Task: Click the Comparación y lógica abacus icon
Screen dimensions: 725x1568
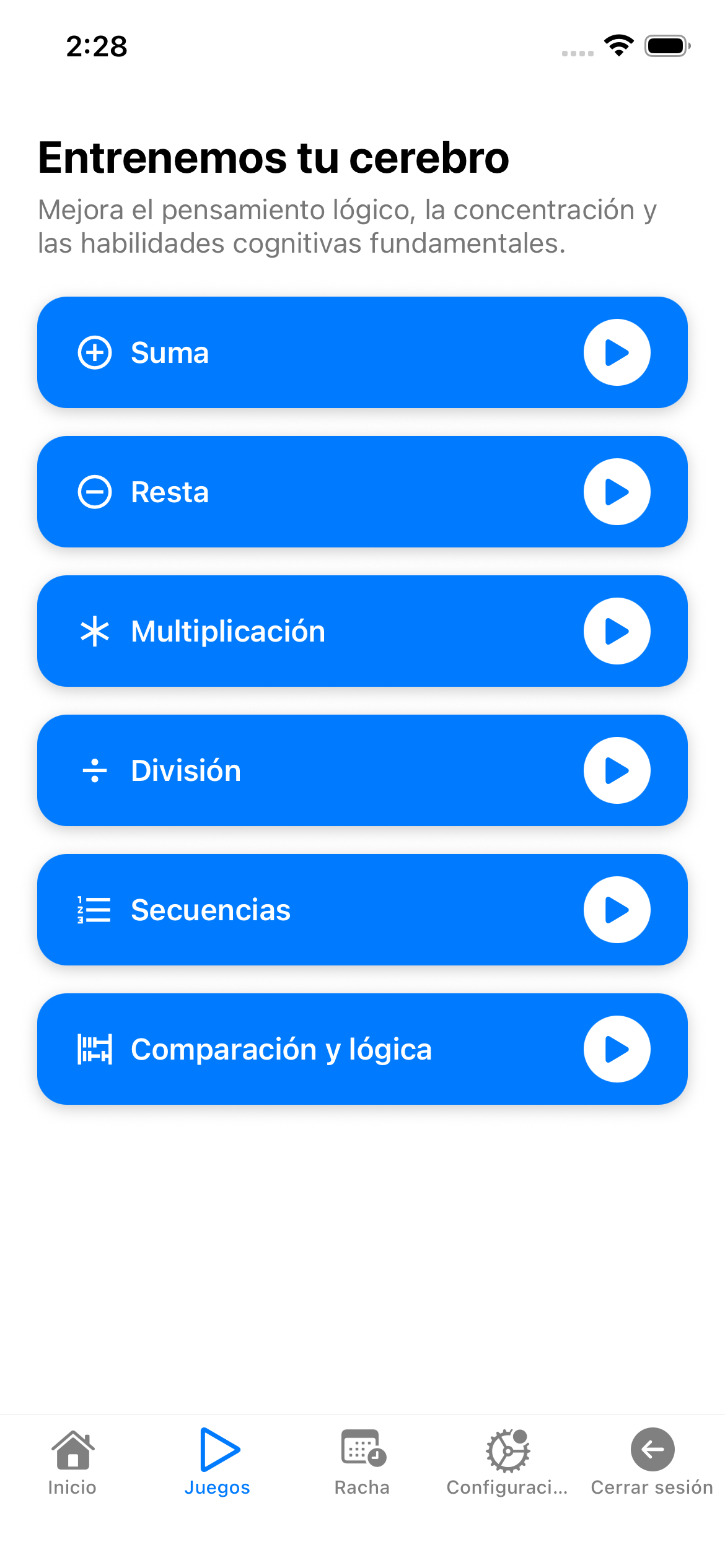Action: click(x=94, y=1048)
